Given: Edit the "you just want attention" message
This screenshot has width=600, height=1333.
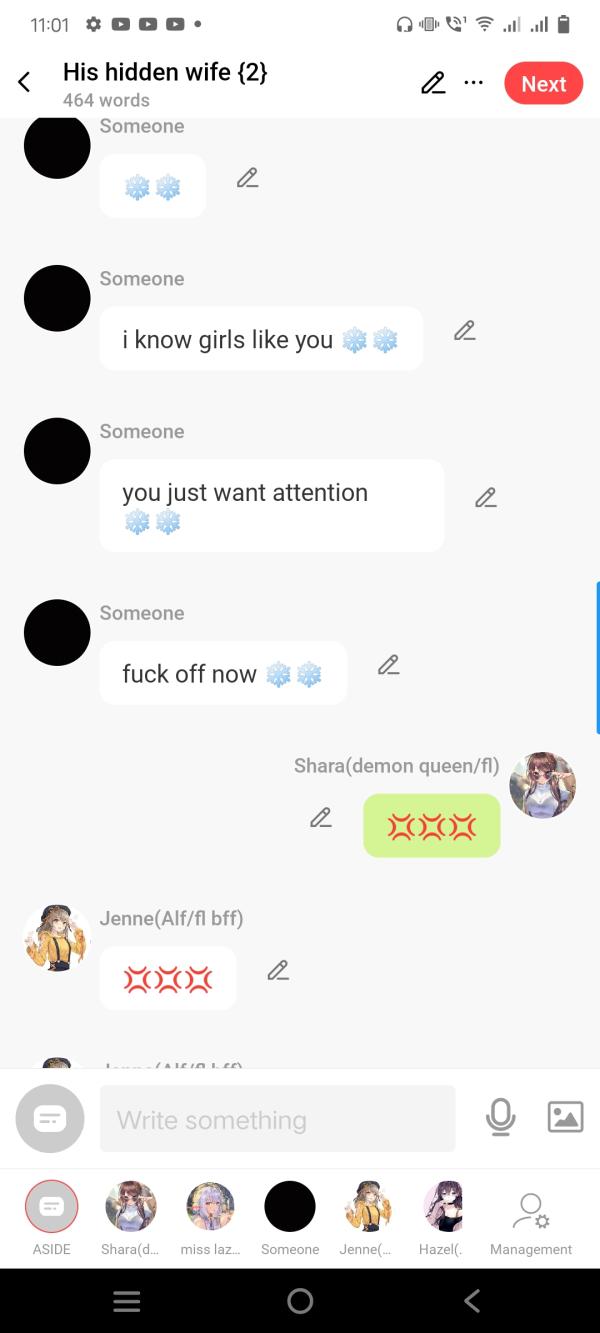Looking at the screenshot, I should pos(486,498).
